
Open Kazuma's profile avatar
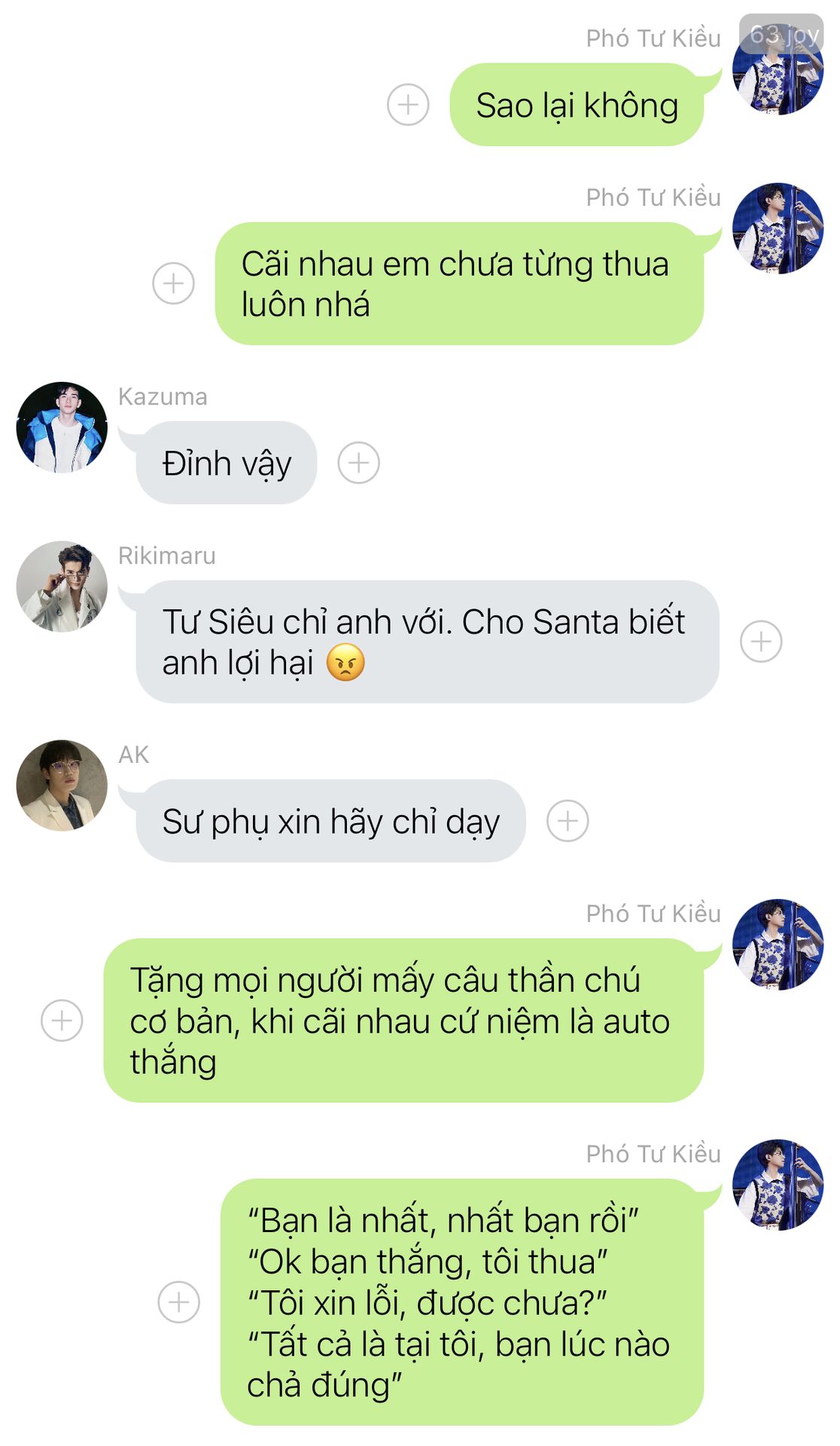tap(62, 427)
